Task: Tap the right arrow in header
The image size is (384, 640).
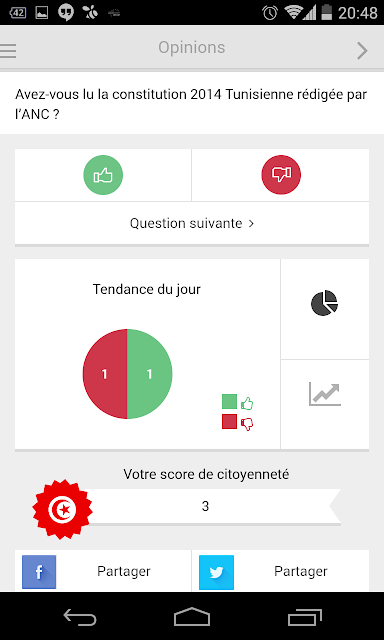Action: point(362,51)
